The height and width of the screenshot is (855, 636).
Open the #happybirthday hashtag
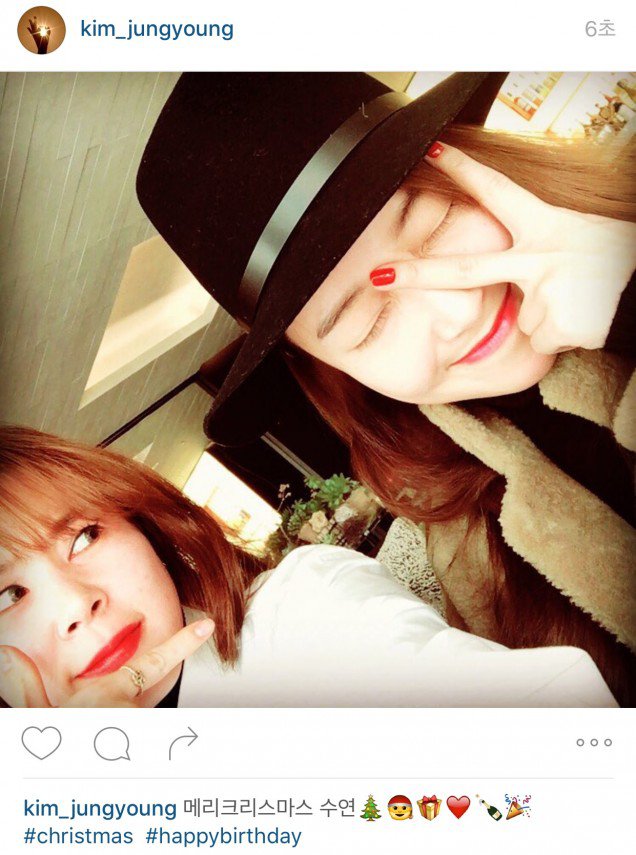point(223,836)
